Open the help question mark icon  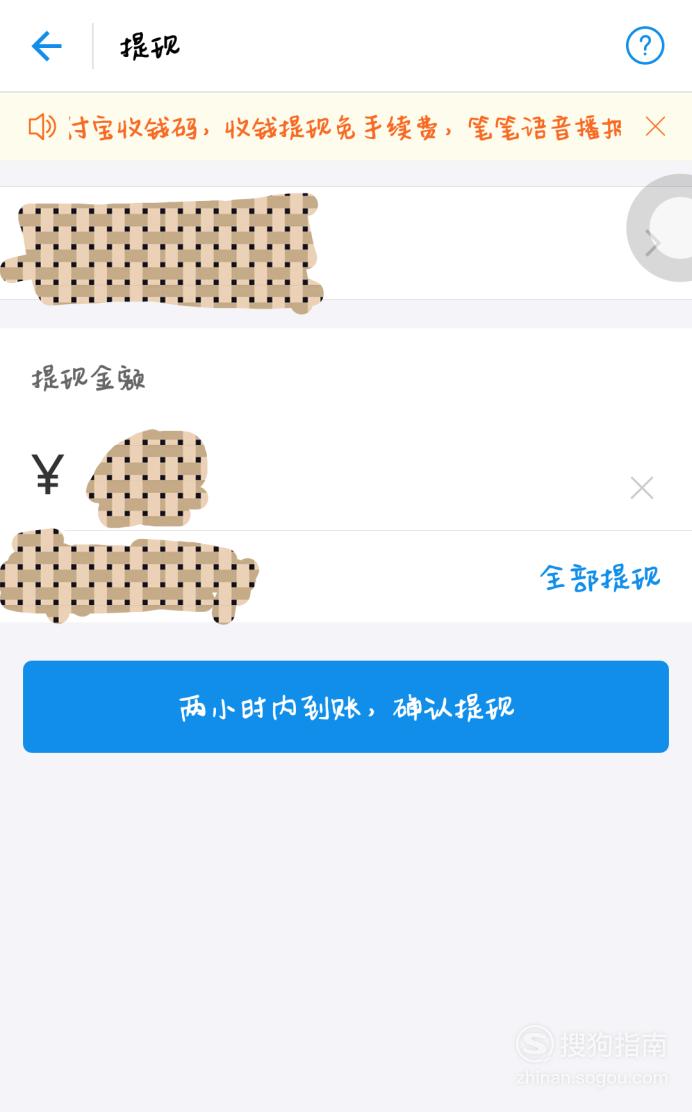click(x=644, y=46)
